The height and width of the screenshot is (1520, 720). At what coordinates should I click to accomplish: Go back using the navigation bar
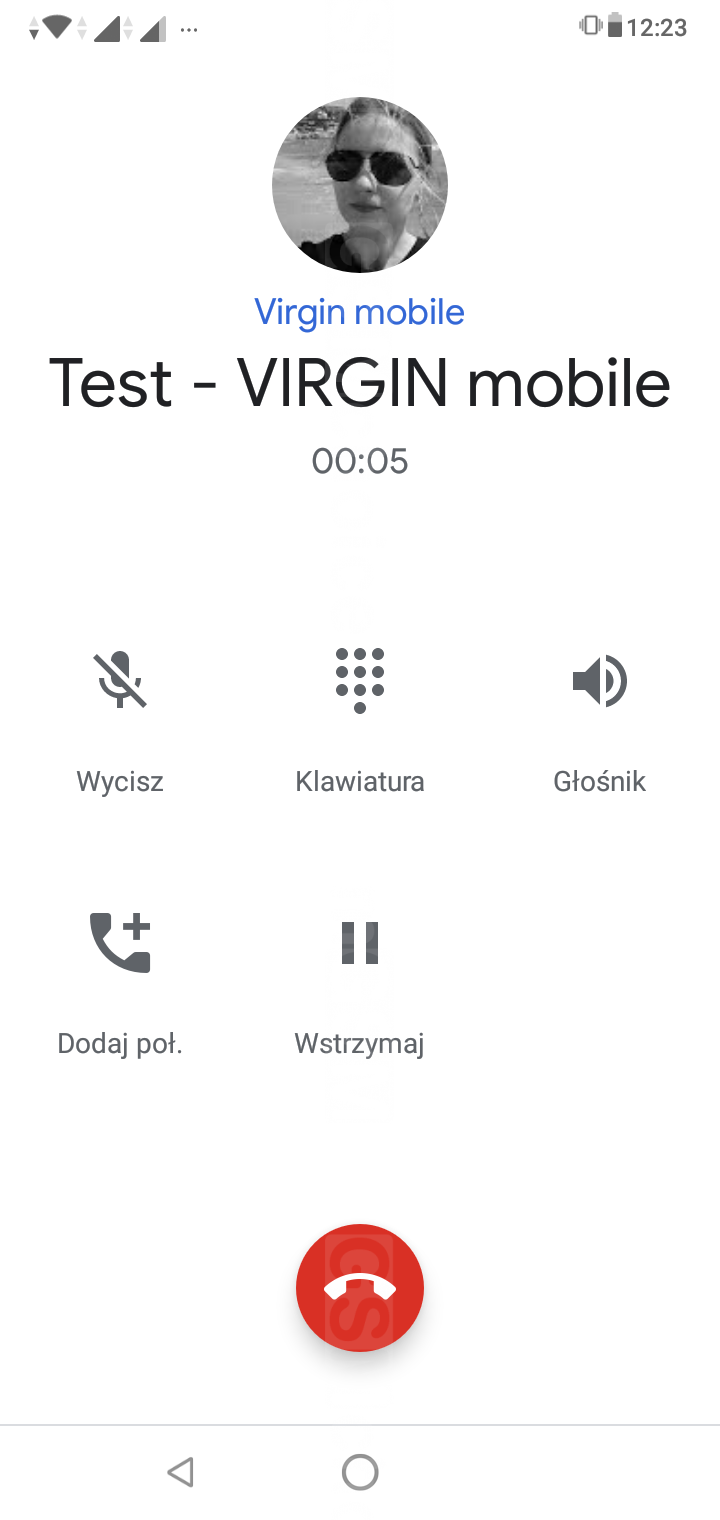[180, 1472]
